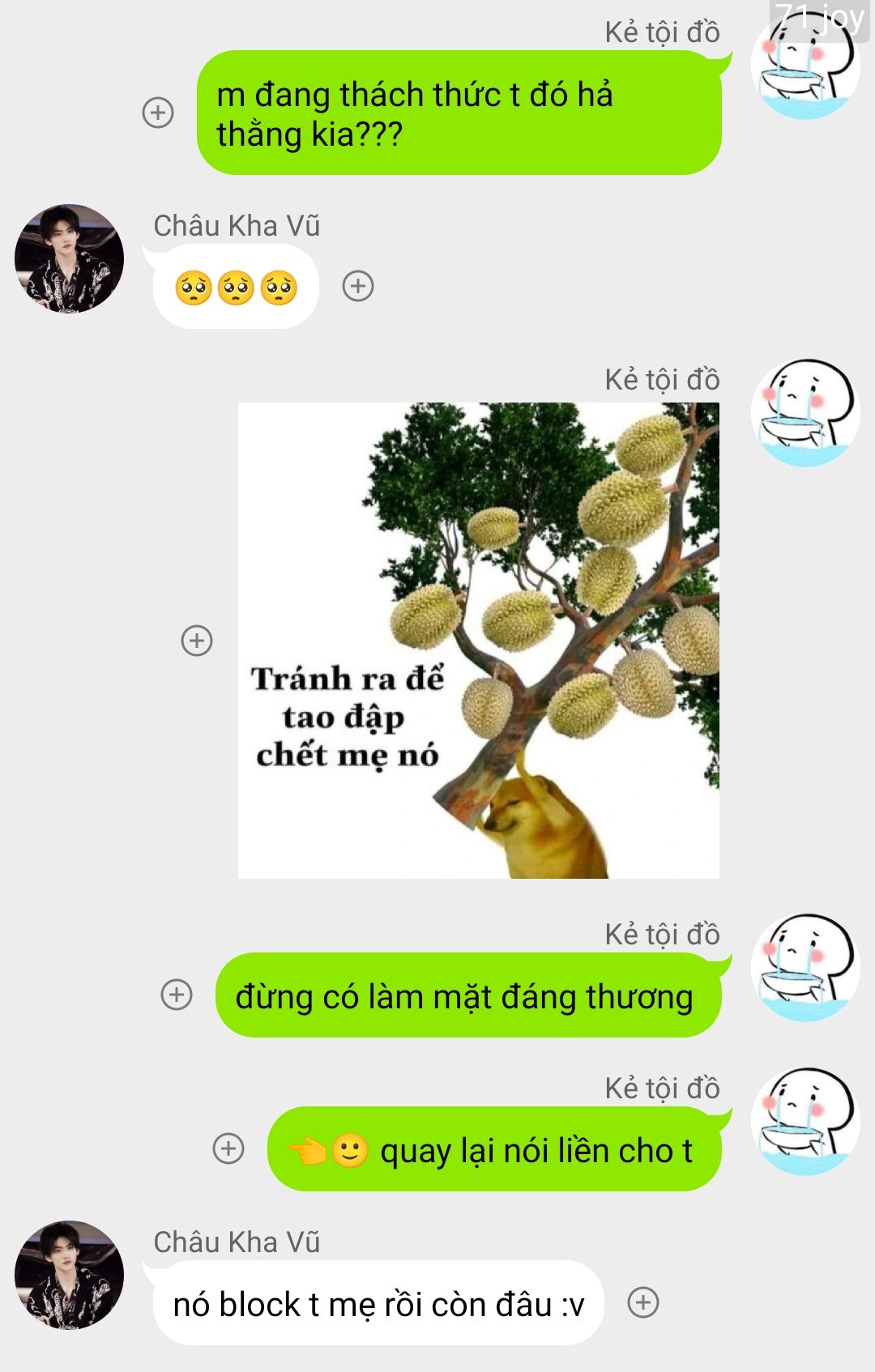Tap the plus icon next to the pleading emojis message
This screenshot has width=875, height=1372.
click(358, 286)
